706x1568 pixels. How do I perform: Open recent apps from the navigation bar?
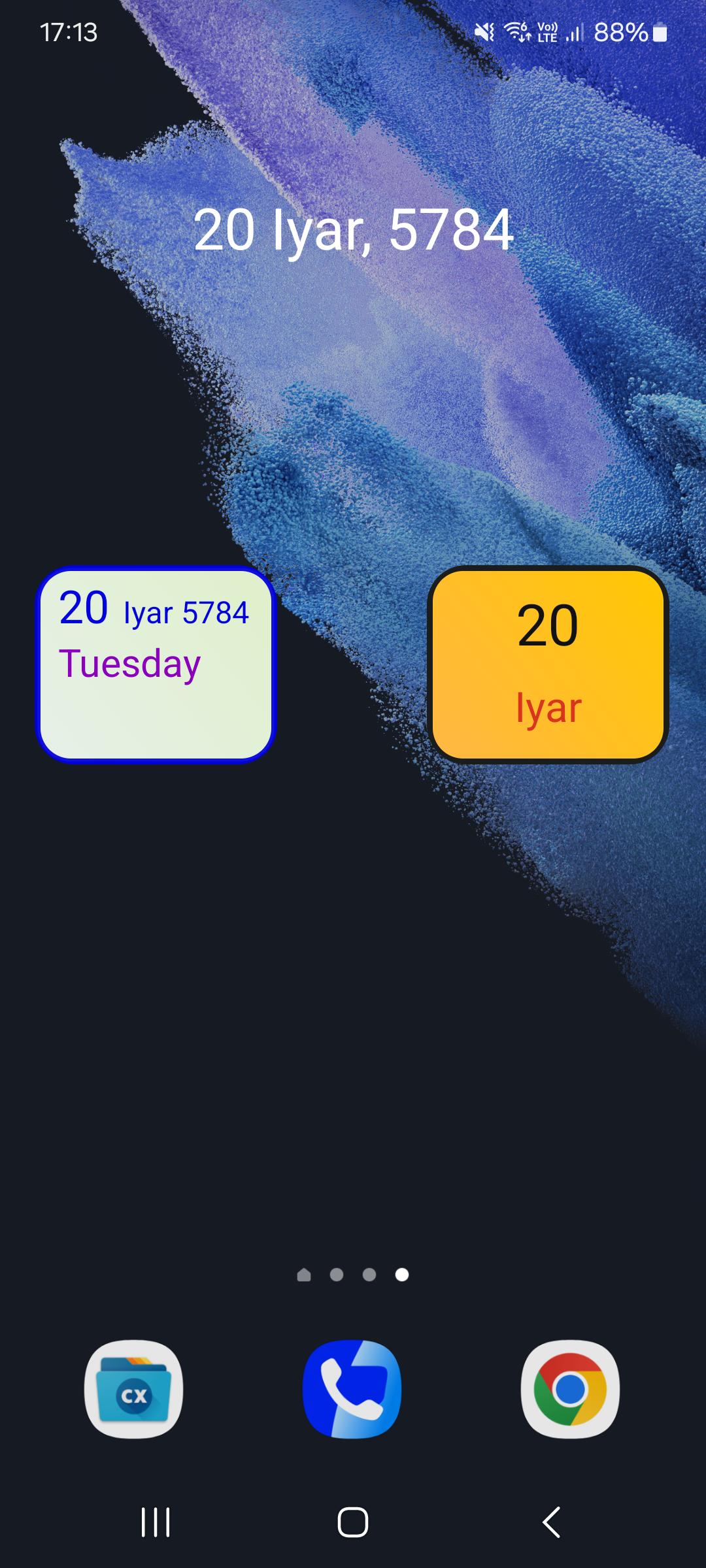point(156,1522)
